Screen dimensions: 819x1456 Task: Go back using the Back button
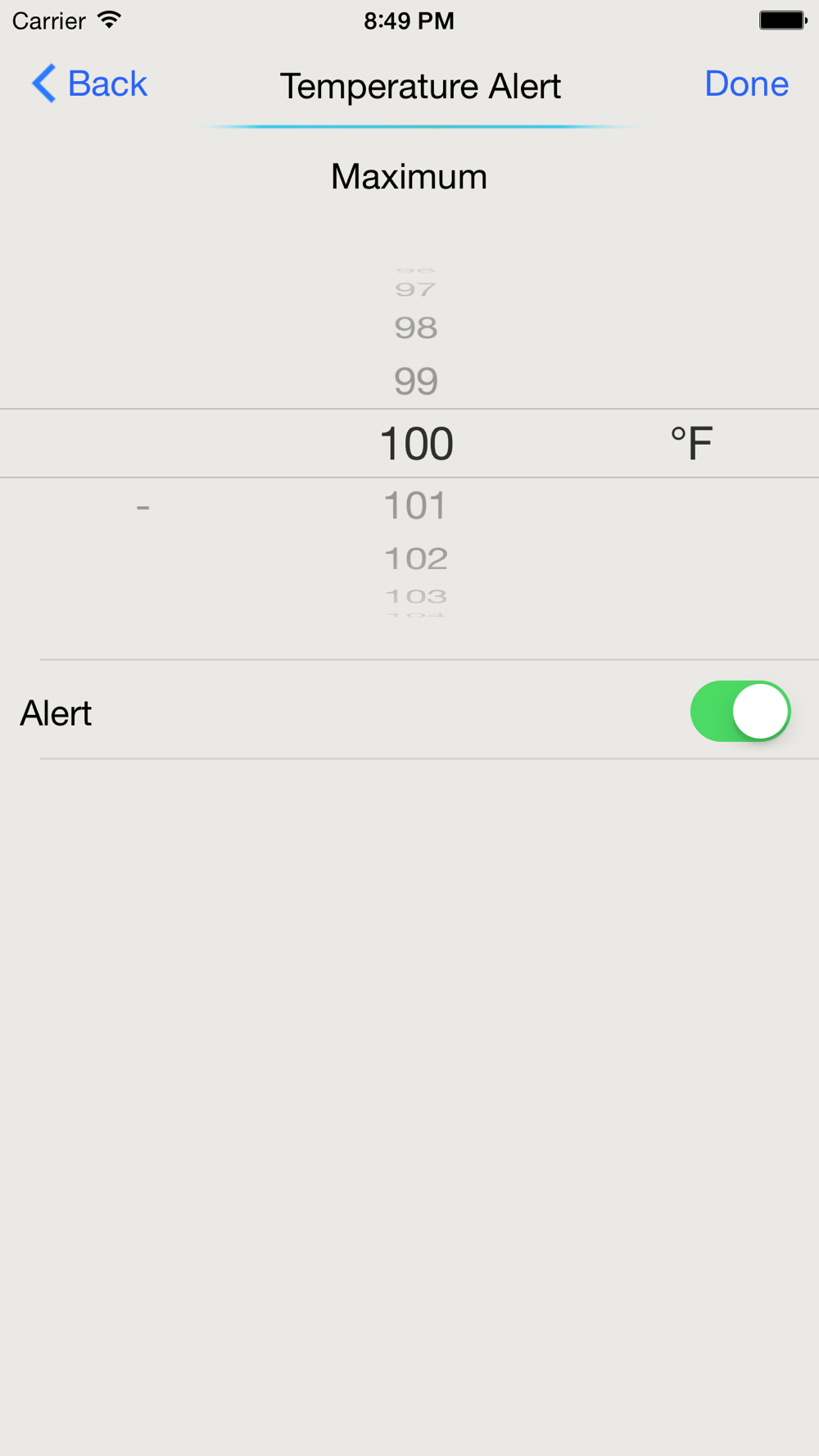click(x=89, y=84)
